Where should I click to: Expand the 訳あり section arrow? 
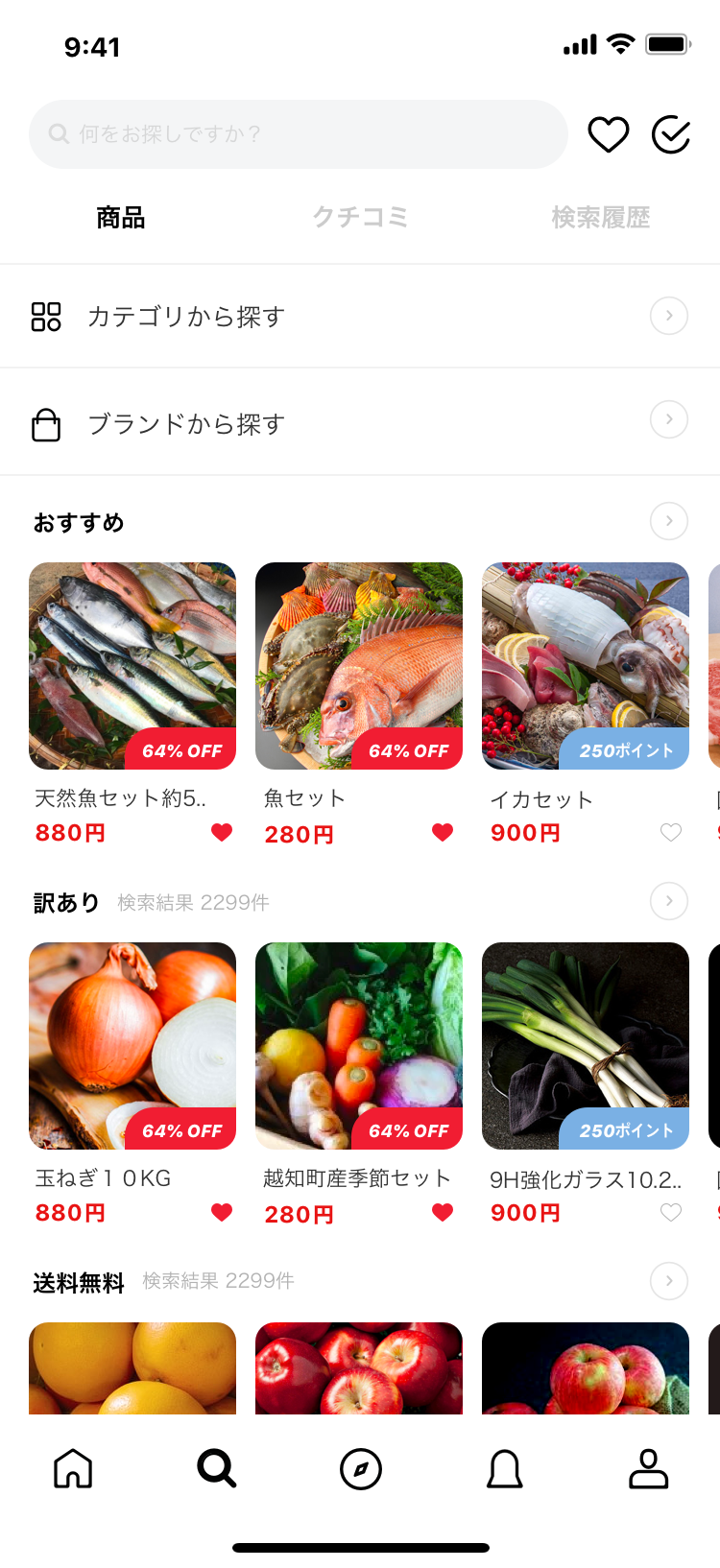[x=669, y=901]
